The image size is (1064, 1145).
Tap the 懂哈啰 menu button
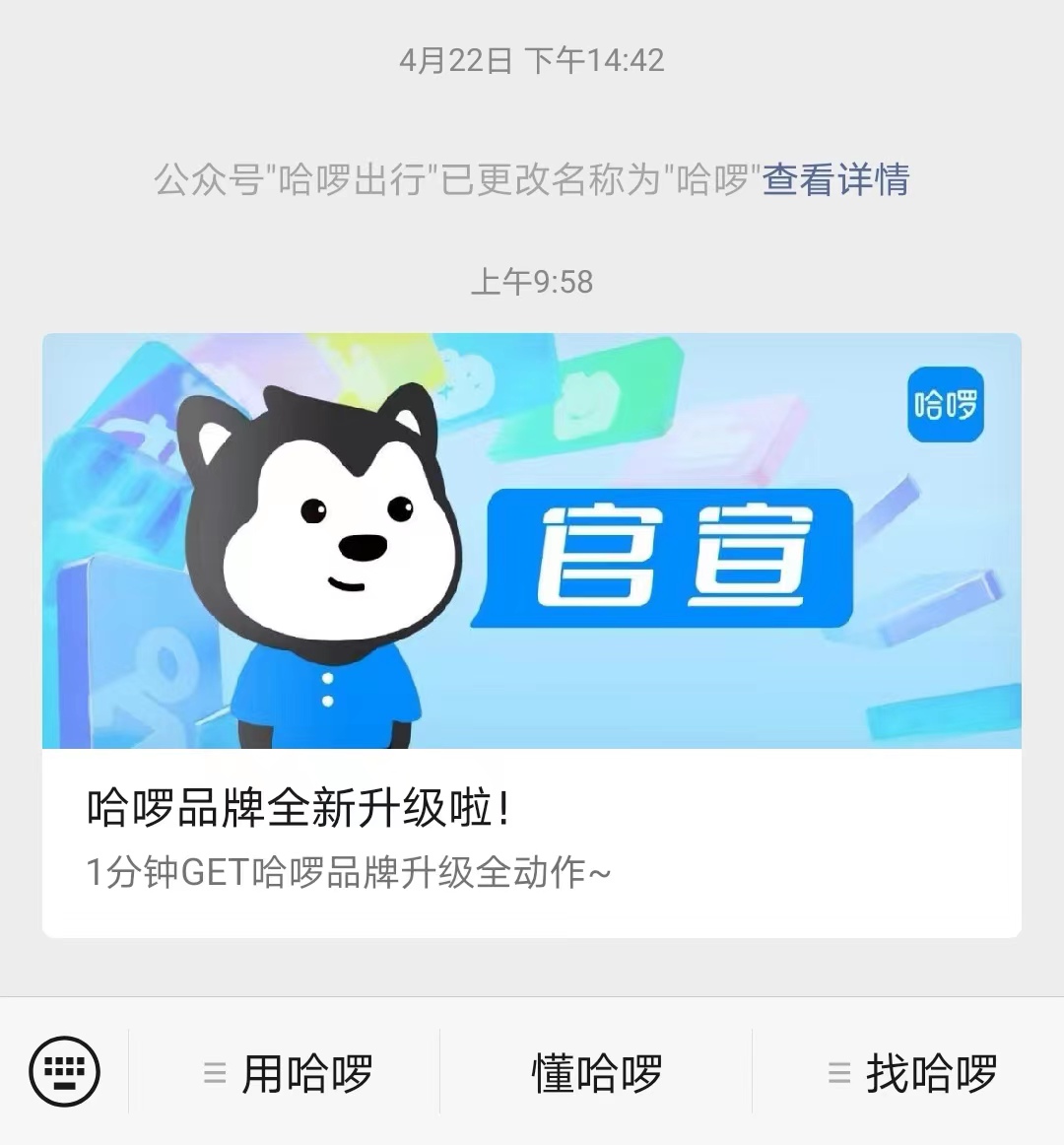597,1073
